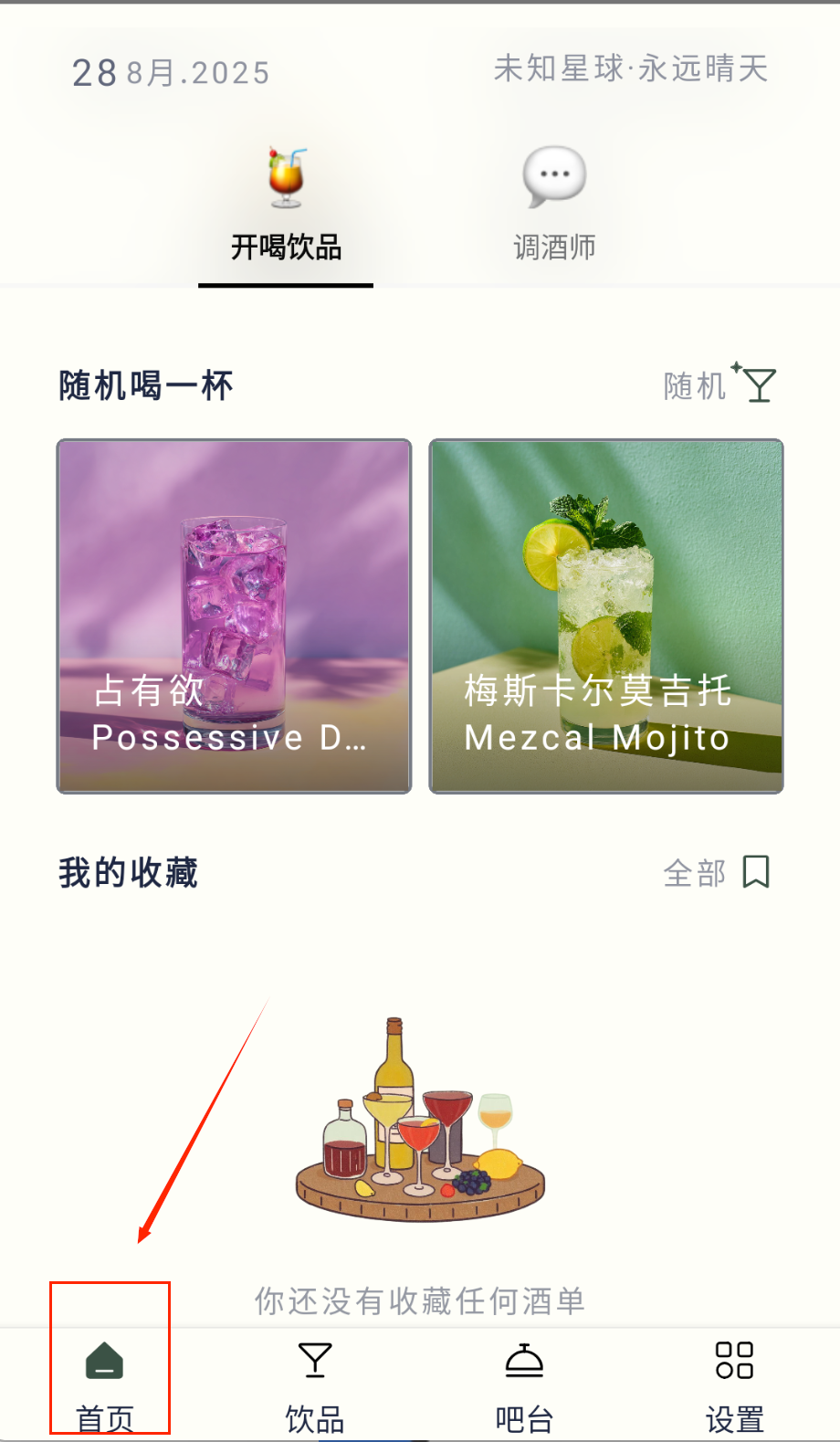Viewport: 840px width, 1442px height.
Task: Open the 梅斯卡尔莫吉托 Mezcal Mojito card
Action: [606, 616]
